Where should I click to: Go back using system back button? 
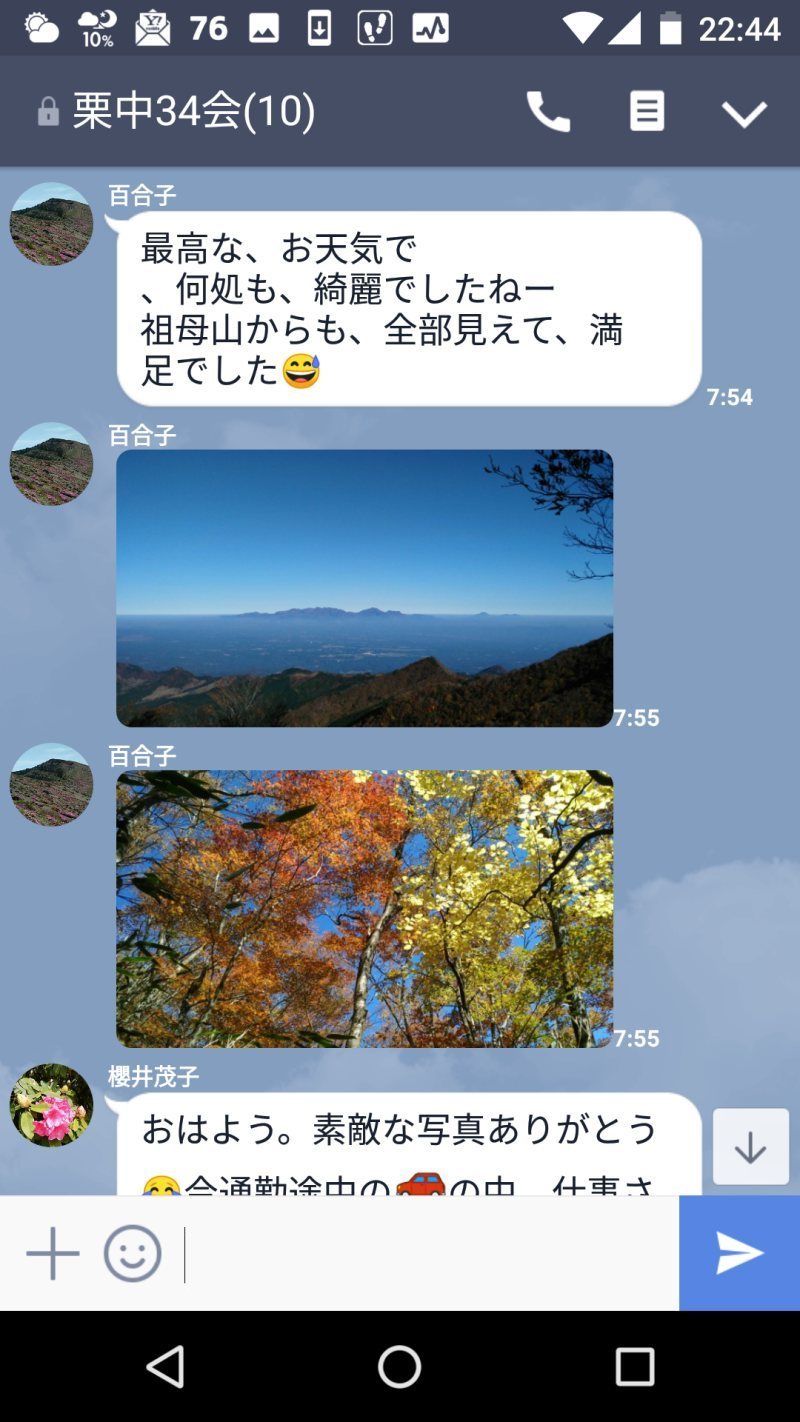click(x=166, y=1366)
